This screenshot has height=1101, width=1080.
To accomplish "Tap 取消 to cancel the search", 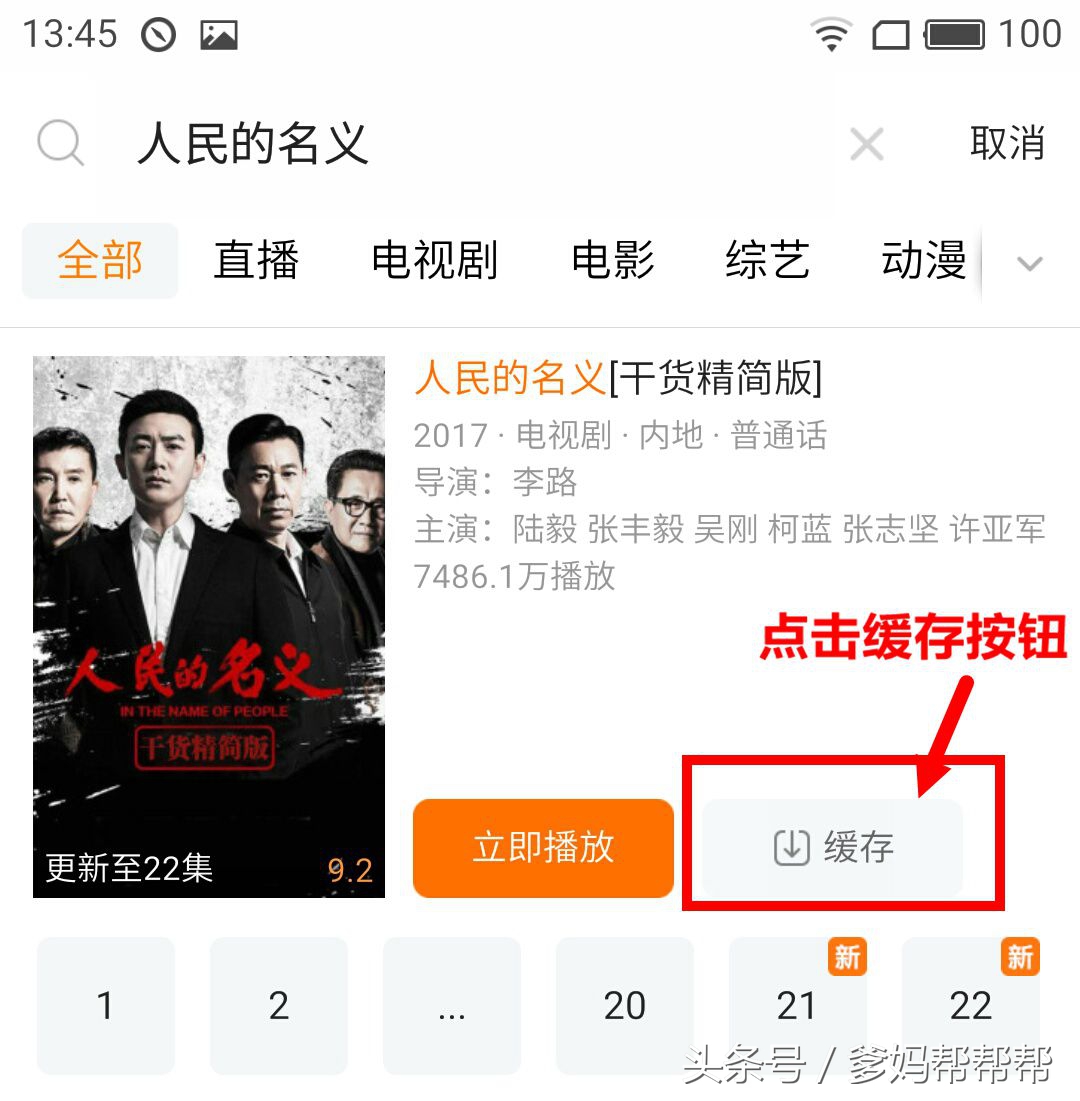I will 1008,144.
